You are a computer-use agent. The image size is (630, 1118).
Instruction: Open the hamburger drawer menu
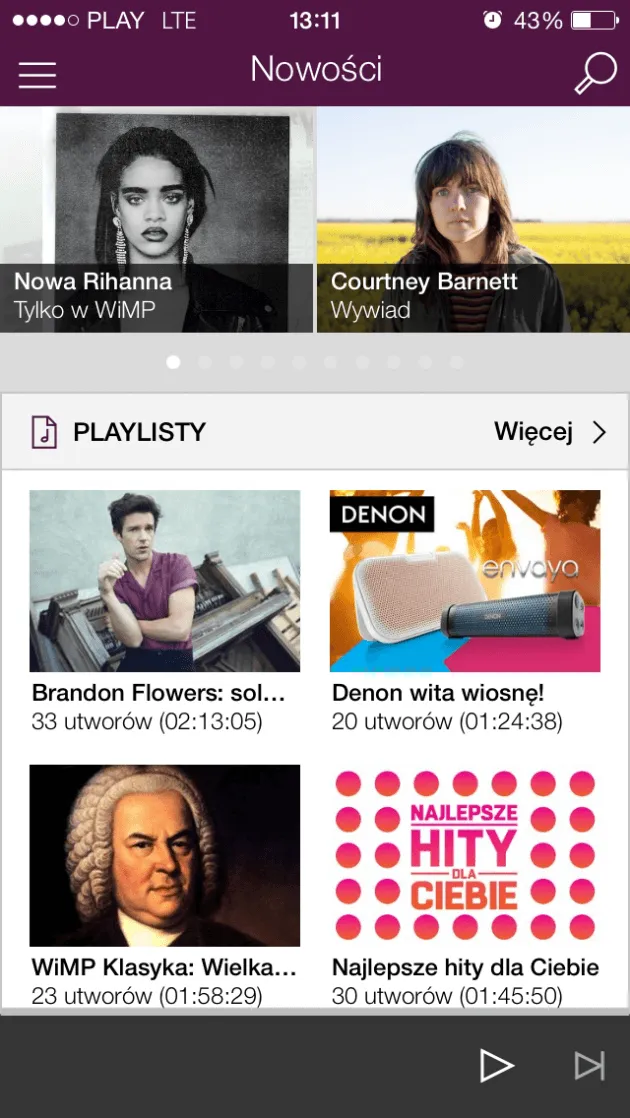[x=37, y=74]
